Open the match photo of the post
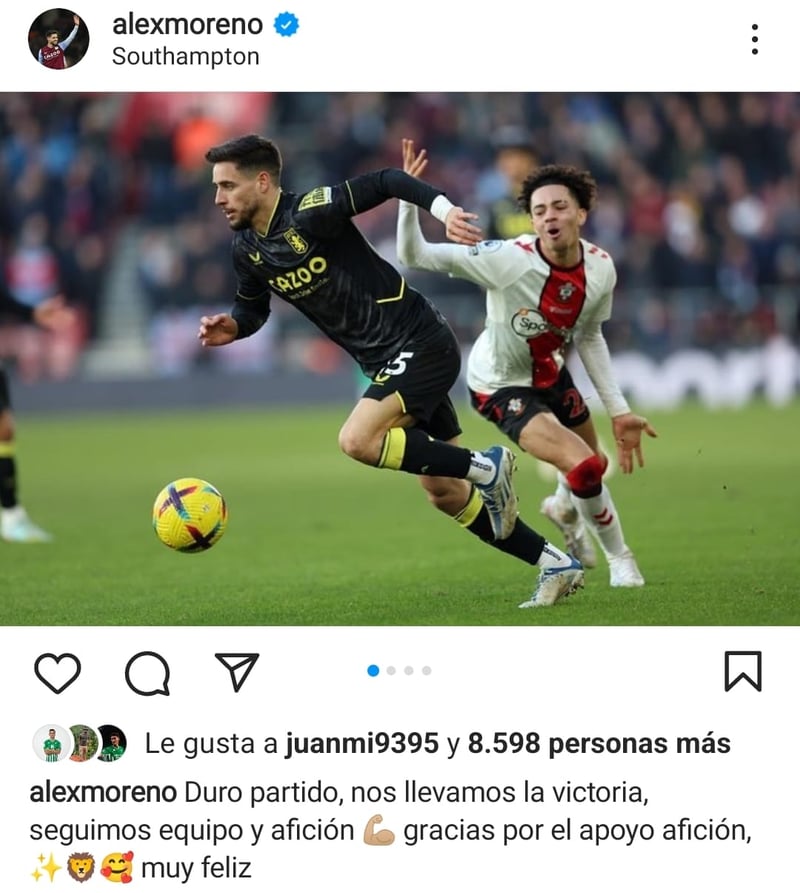This screenshot has height=893, width=800. pos(400,360)
